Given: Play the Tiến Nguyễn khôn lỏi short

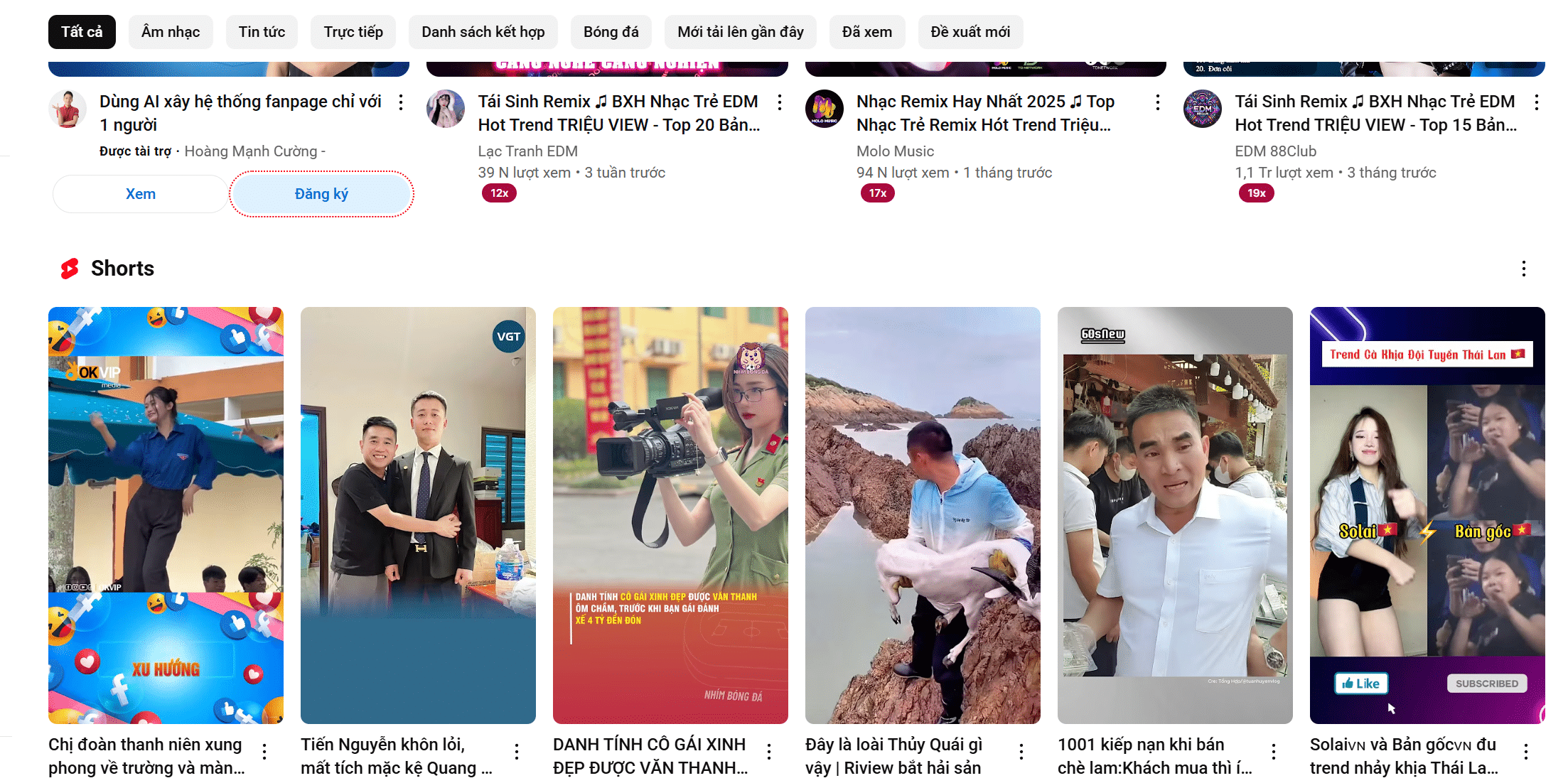Looking at the screenshot, I should (x=418, y=515).
